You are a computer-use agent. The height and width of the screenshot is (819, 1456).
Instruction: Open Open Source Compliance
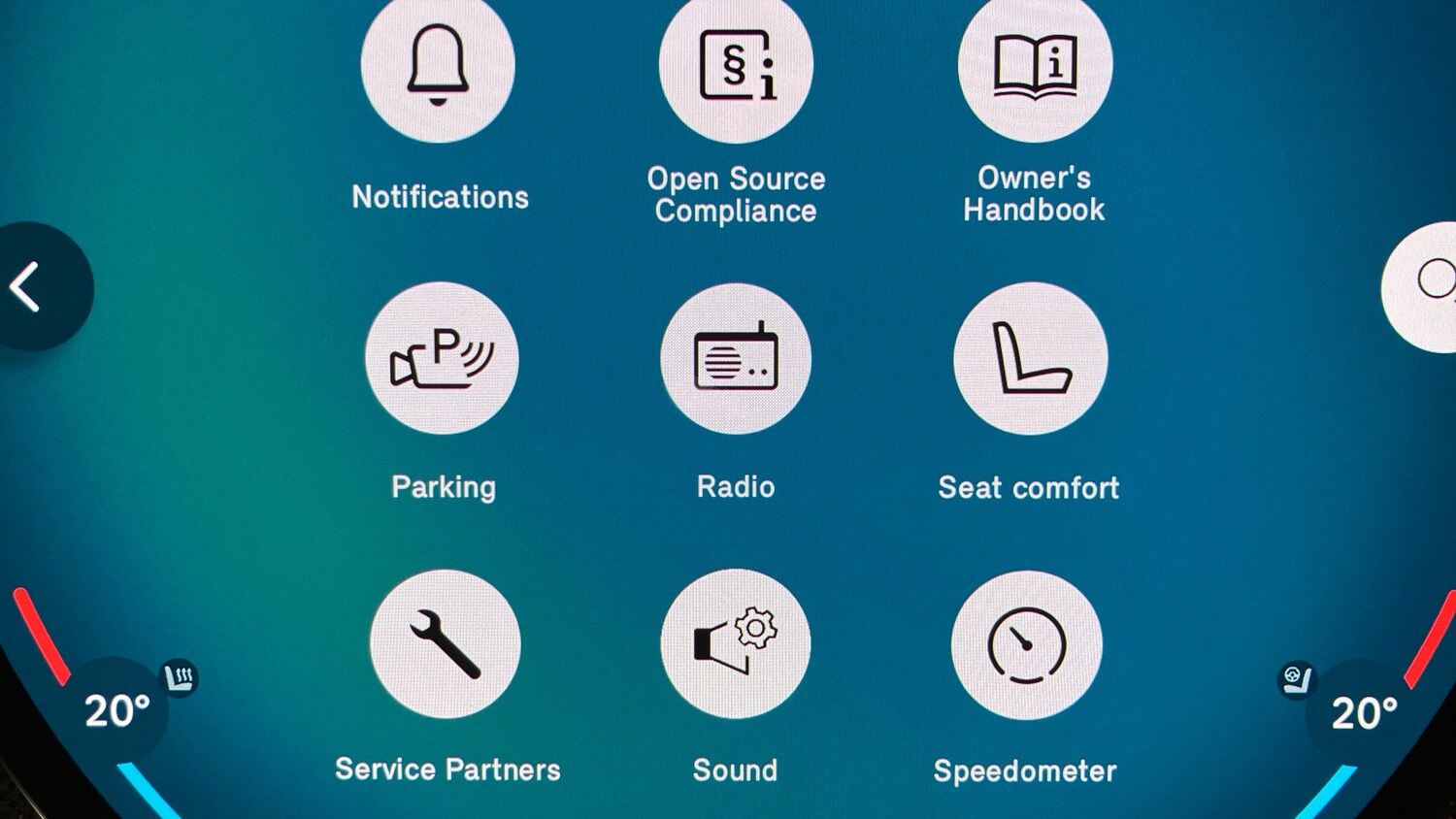[736, 68]
